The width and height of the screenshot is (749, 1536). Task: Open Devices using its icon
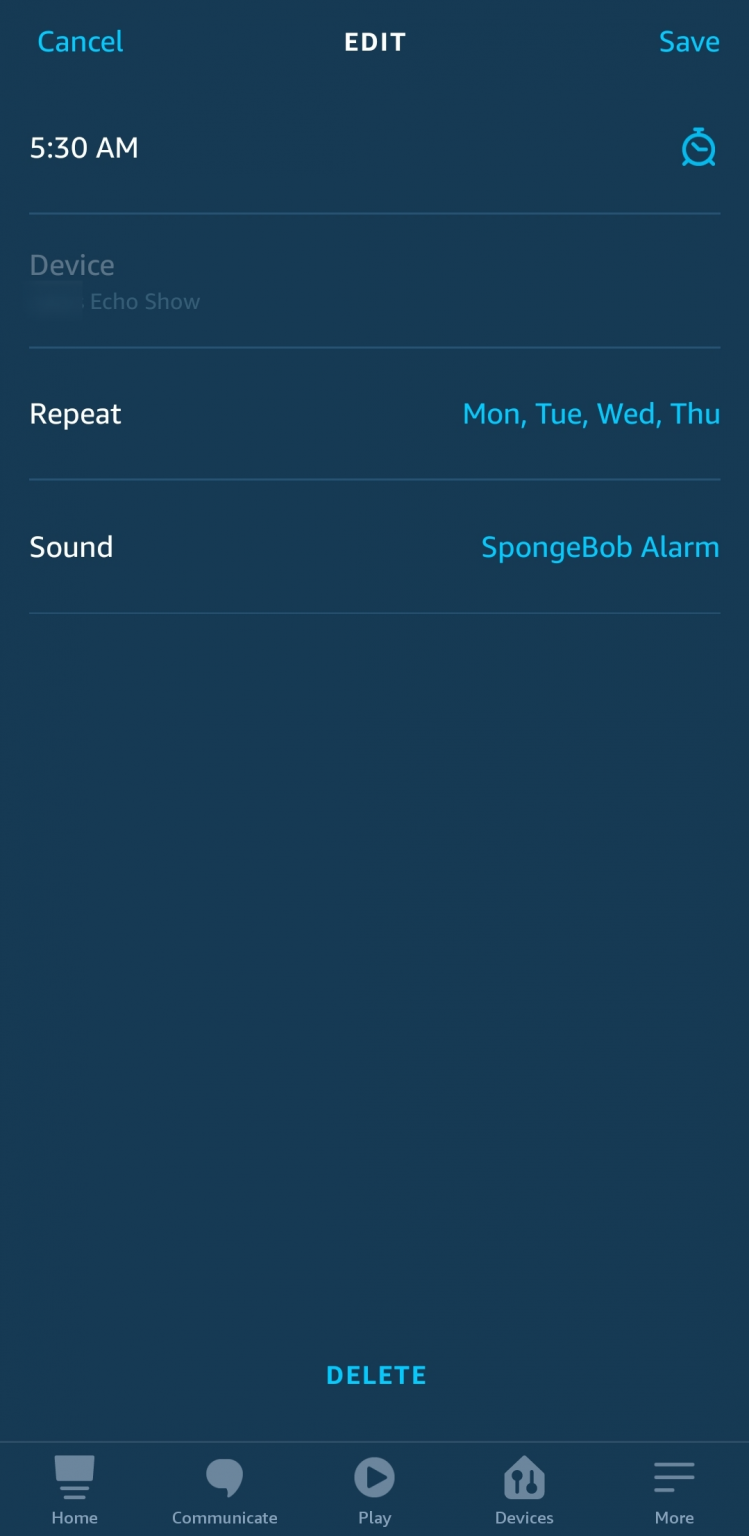[524, 1478]
